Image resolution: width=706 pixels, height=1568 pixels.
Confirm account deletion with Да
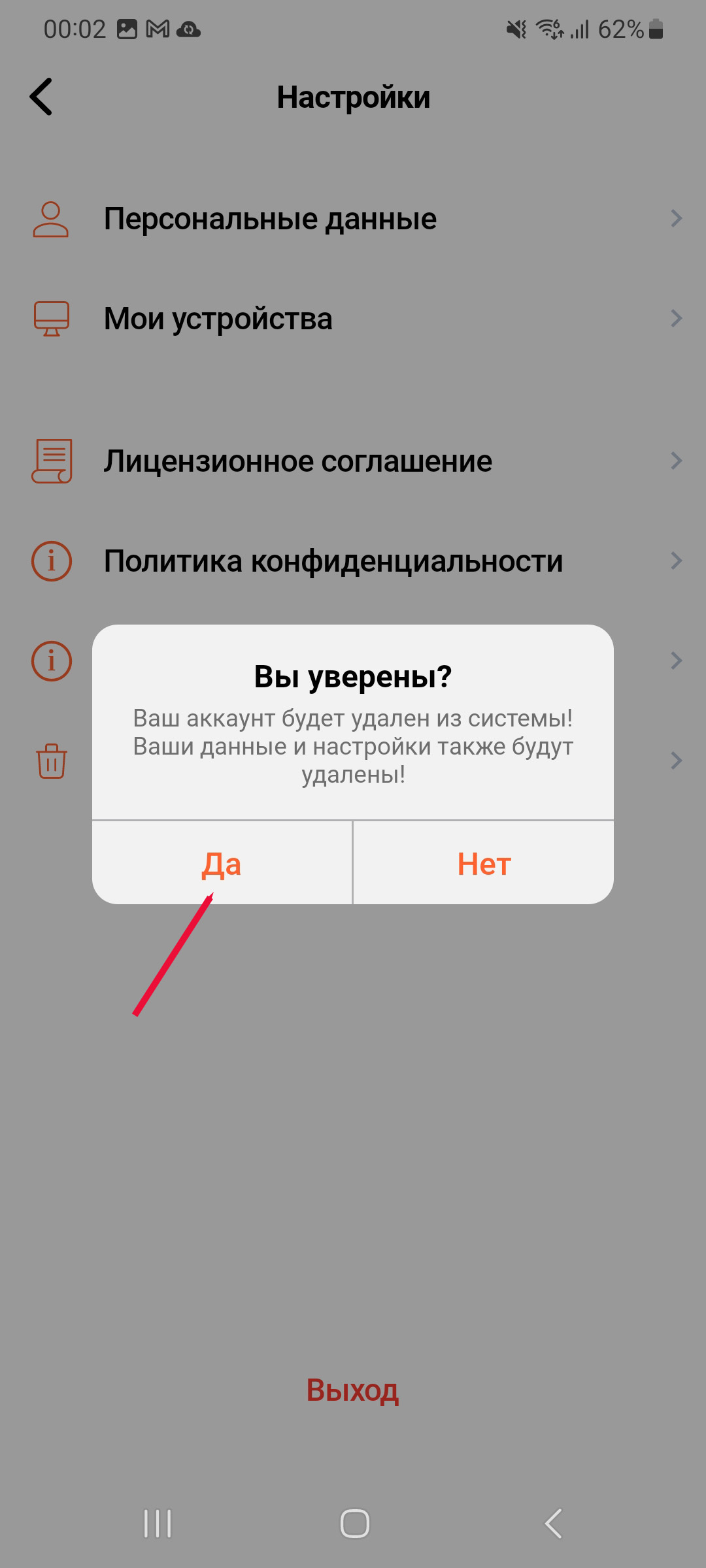click(222, 863)
